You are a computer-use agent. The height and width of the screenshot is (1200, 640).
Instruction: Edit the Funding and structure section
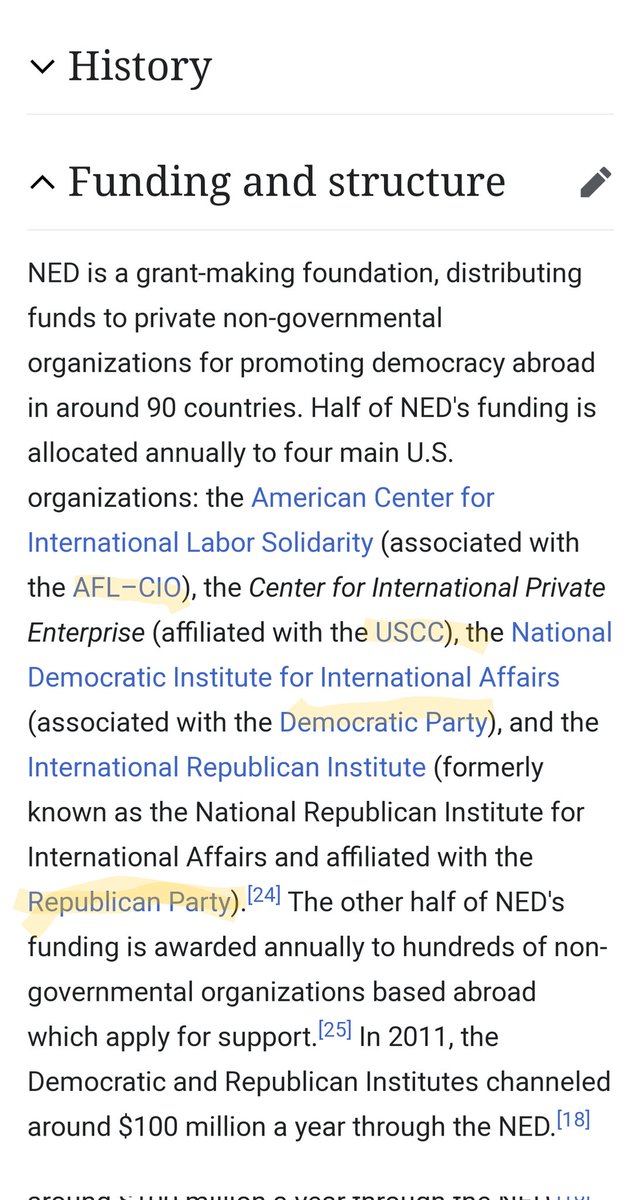pyautogui.click(x=595, y=183)
